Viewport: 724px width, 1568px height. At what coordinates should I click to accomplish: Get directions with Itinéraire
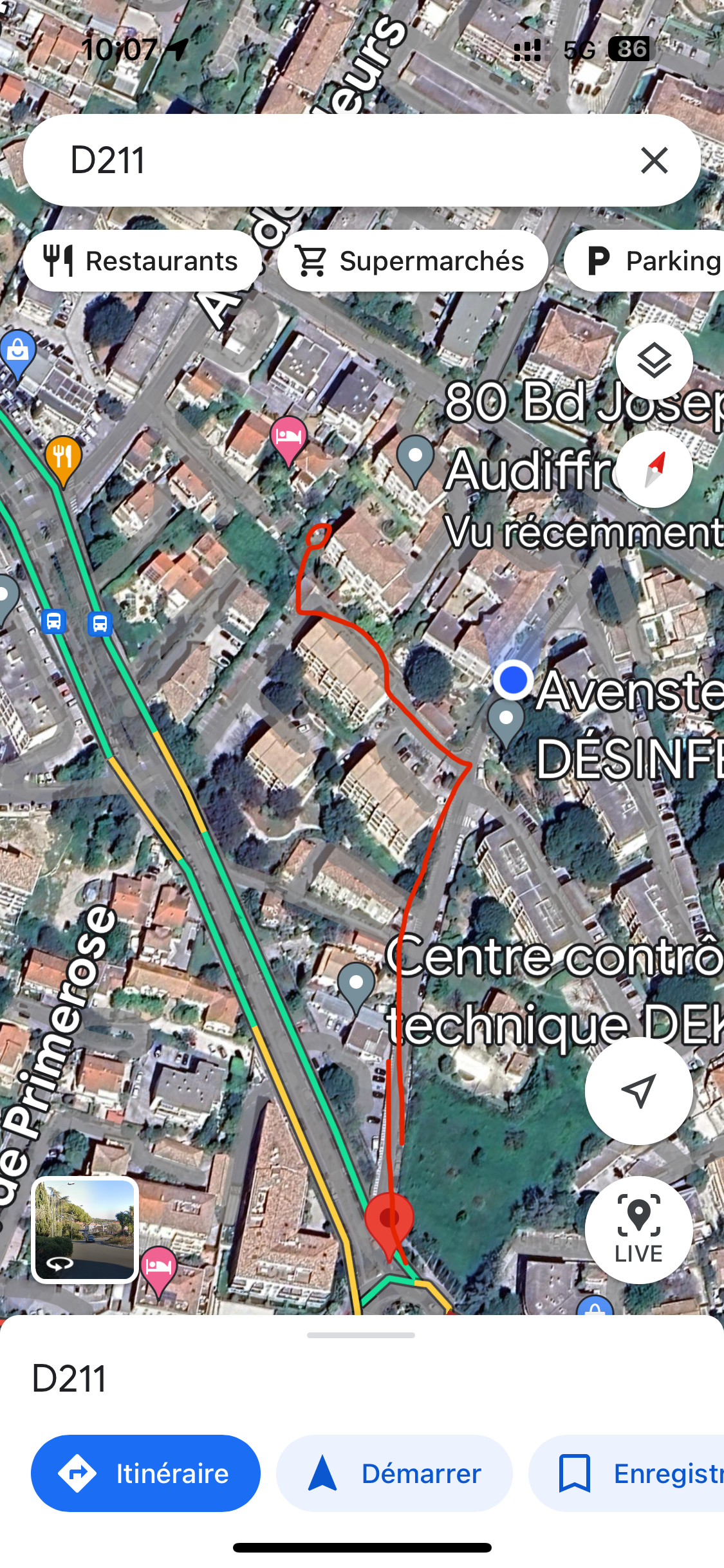click(145, 1473)
